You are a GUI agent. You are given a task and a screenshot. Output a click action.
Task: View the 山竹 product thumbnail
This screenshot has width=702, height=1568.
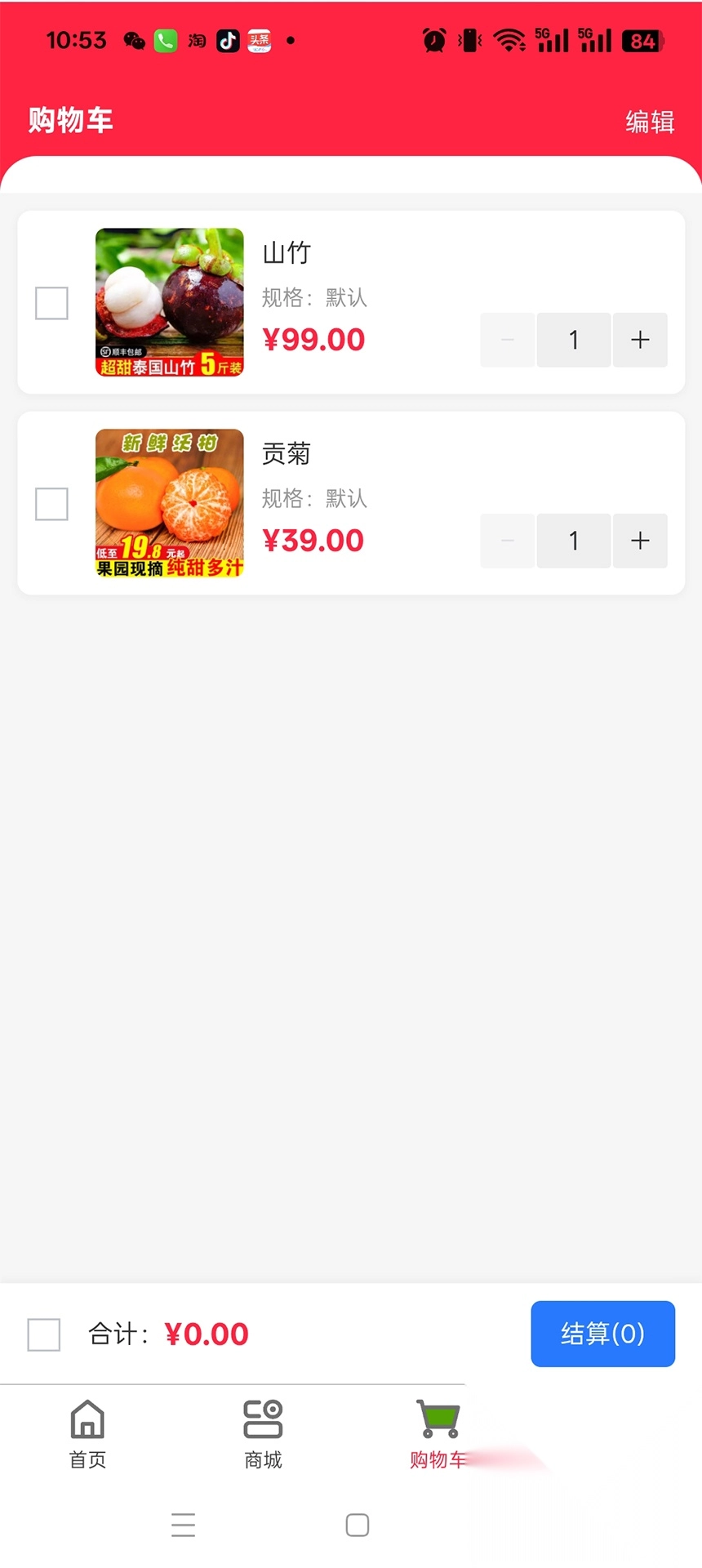tap(169, 301)
